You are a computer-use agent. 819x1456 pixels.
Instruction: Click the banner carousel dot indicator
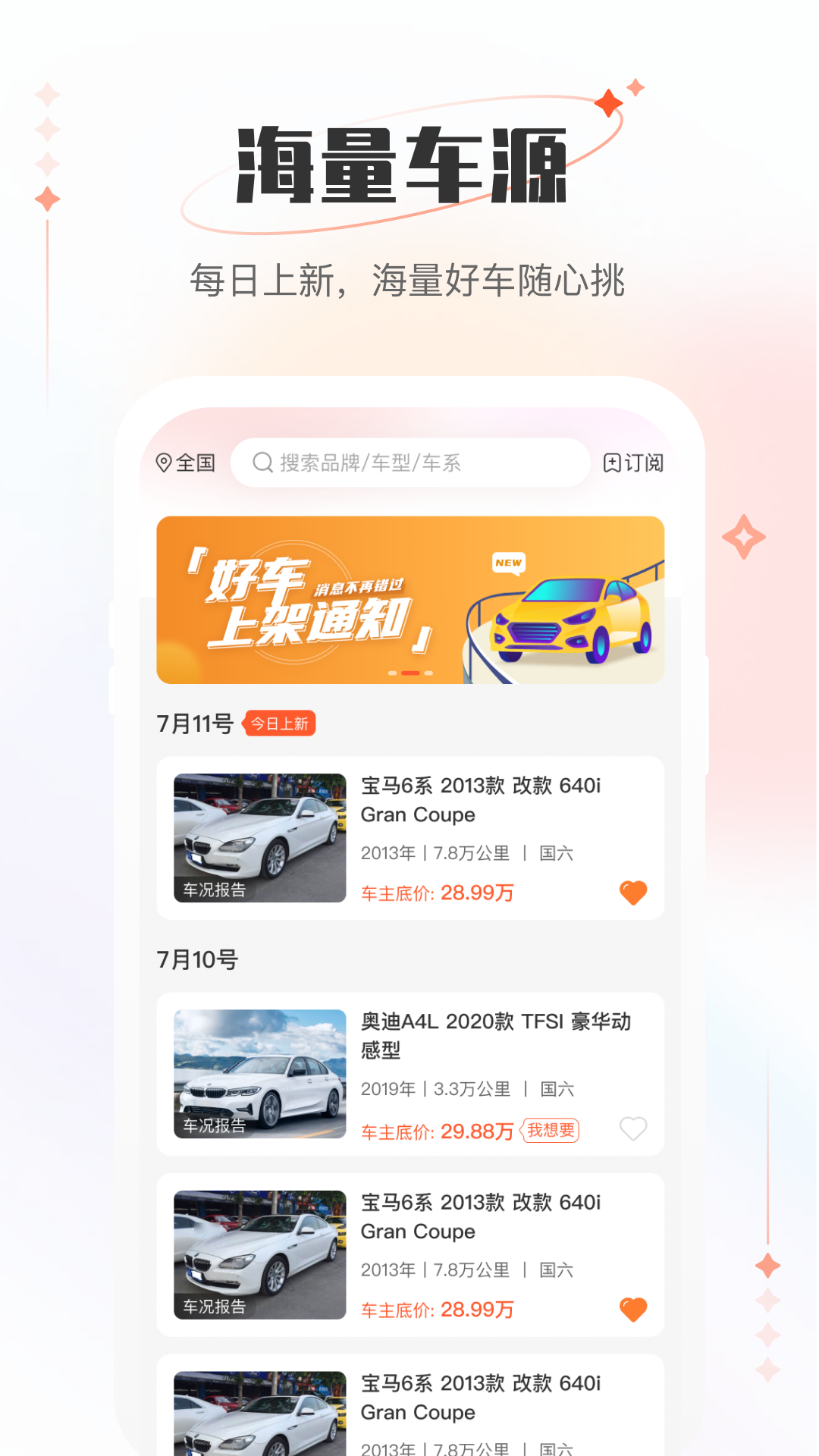point(409,672)
